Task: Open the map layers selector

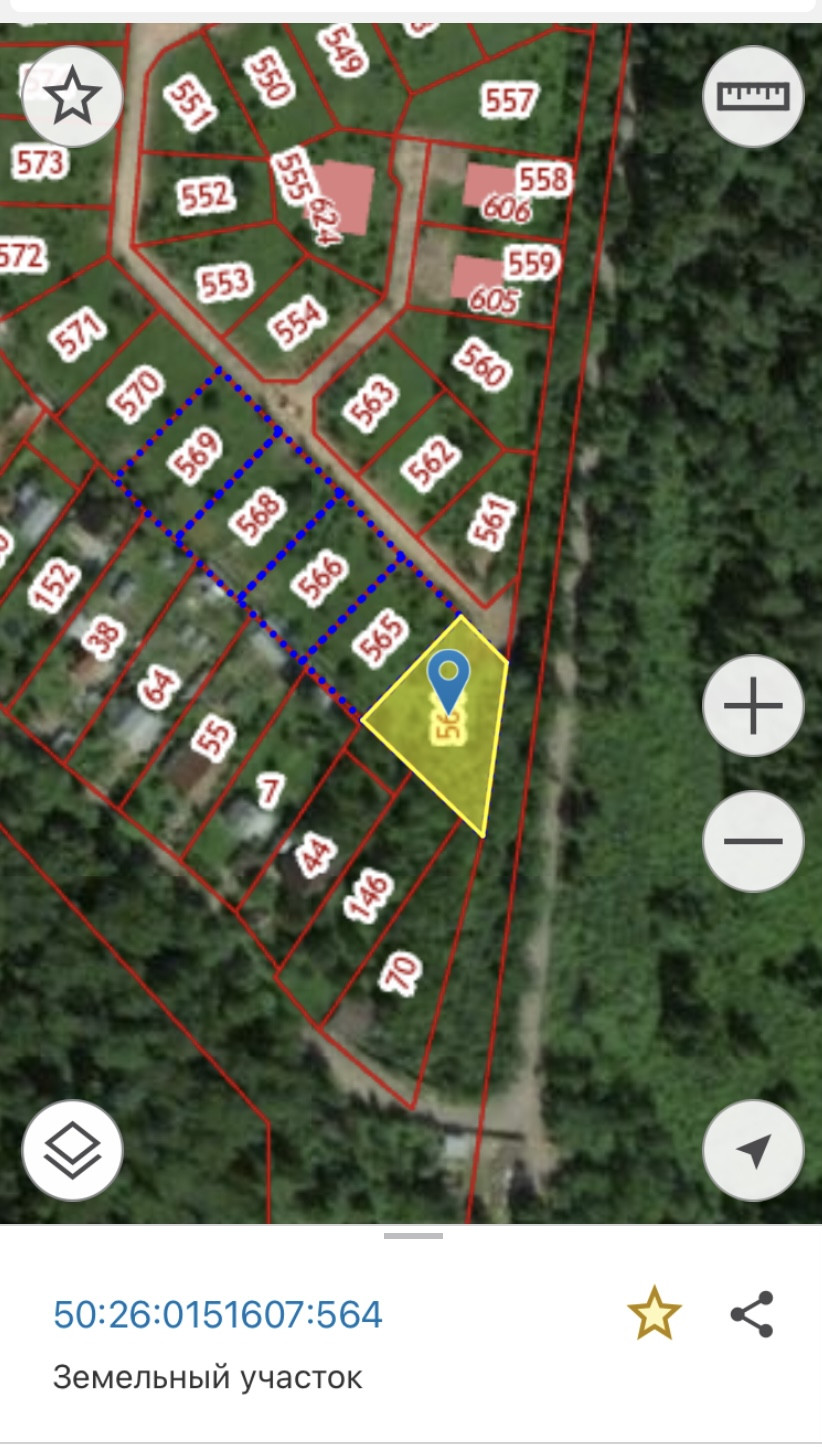Action: 72,1150
